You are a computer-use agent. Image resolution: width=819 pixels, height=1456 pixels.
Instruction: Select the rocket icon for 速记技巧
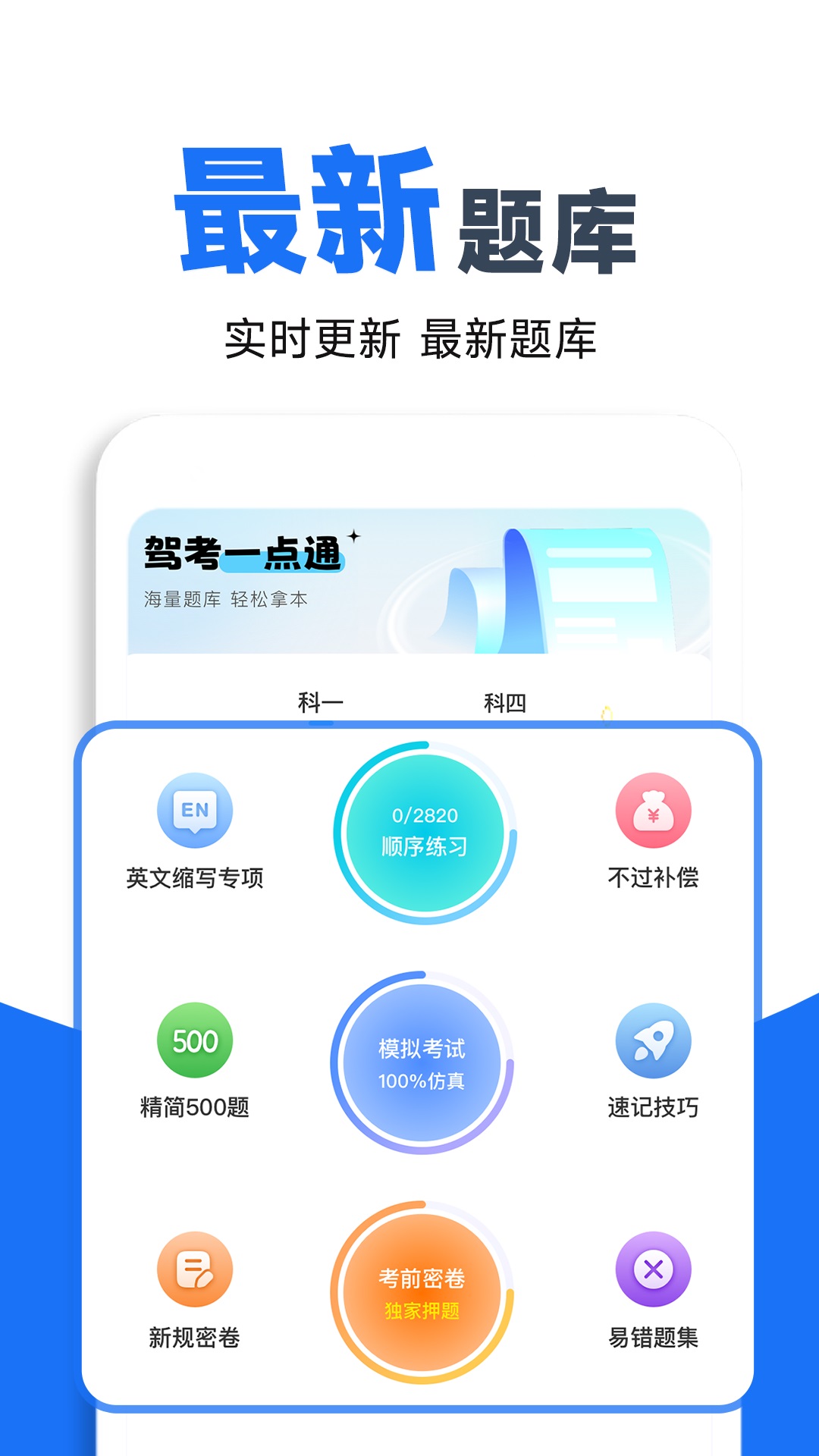654,1043
